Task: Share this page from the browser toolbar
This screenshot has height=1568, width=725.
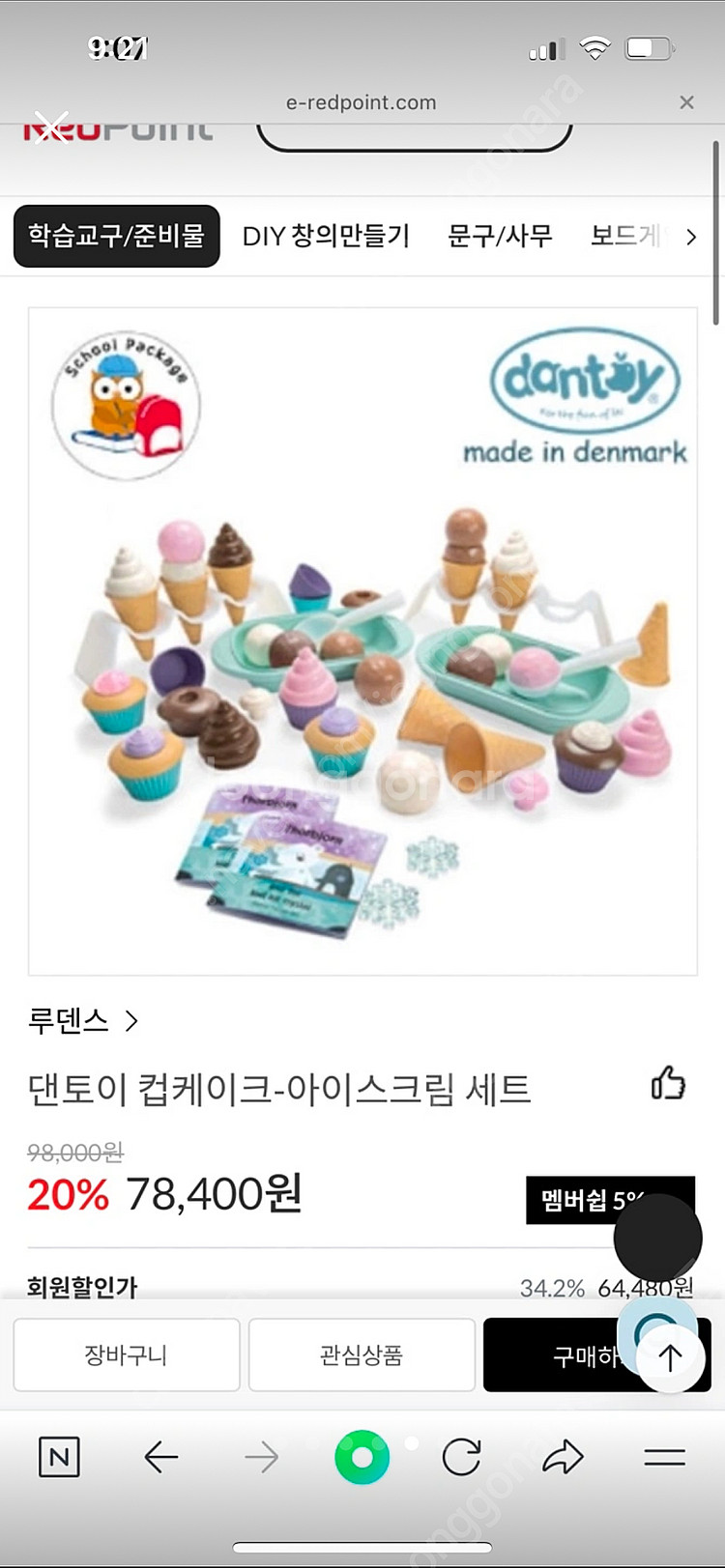Action: [563, 1457]
